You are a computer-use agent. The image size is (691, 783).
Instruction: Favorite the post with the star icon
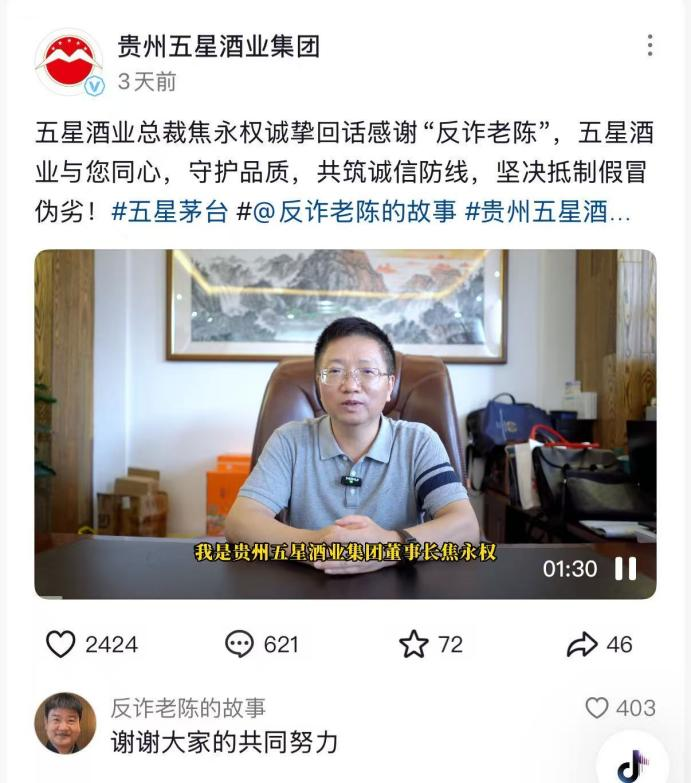click(x=413, y=645)
